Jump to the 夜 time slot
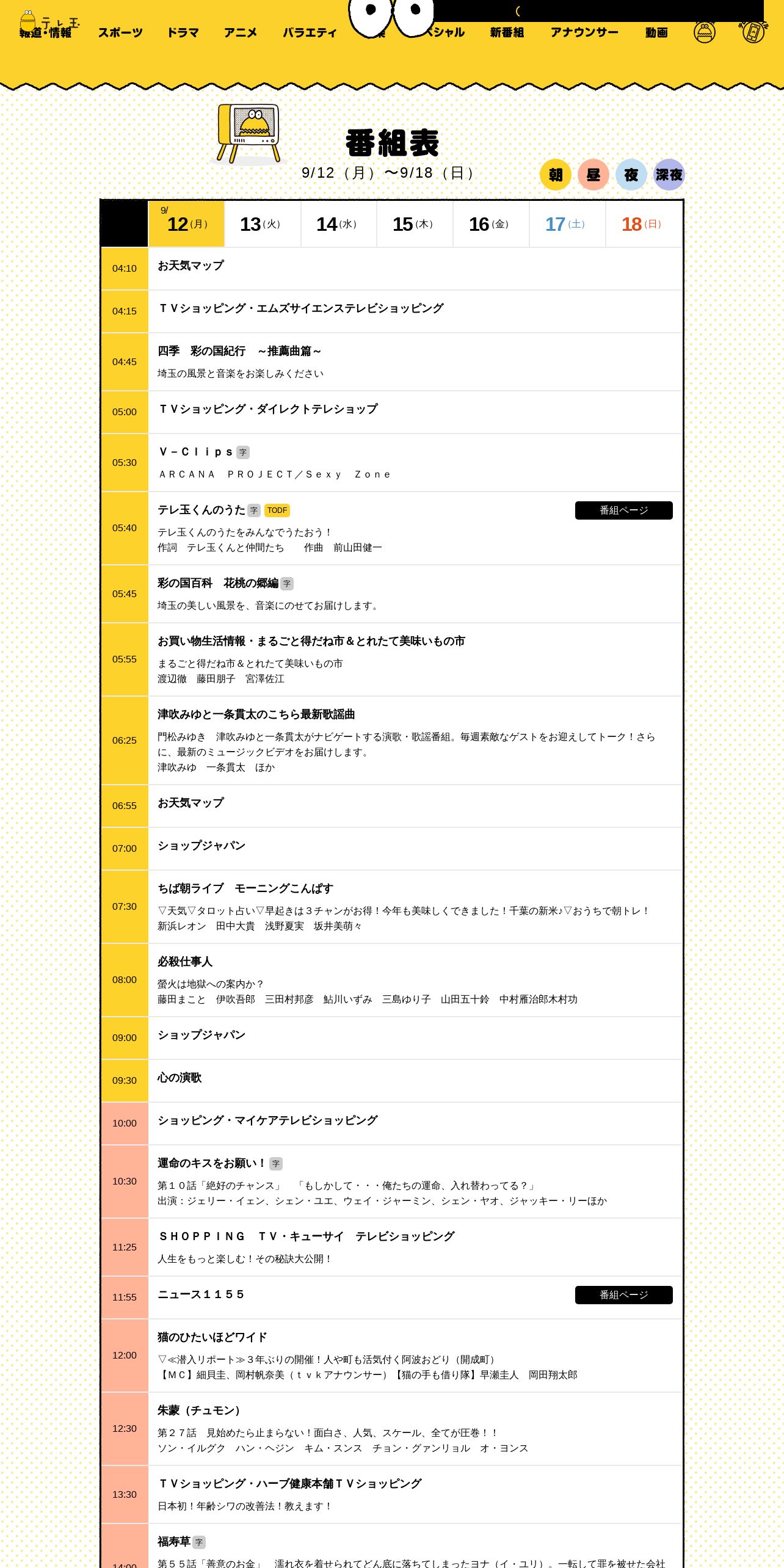 (x=631, y=175)
